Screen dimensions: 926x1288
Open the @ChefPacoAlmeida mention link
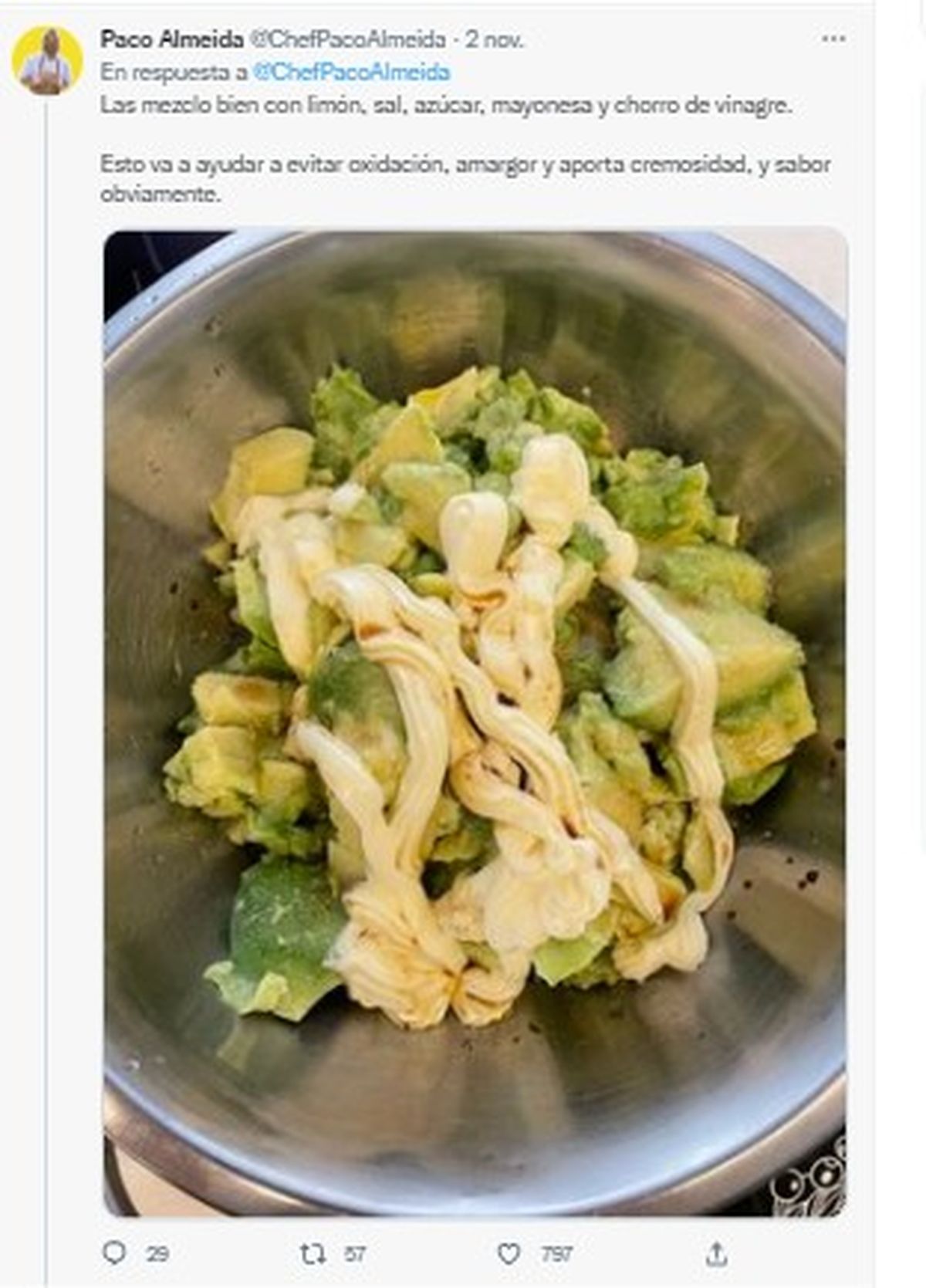(351, 72)
